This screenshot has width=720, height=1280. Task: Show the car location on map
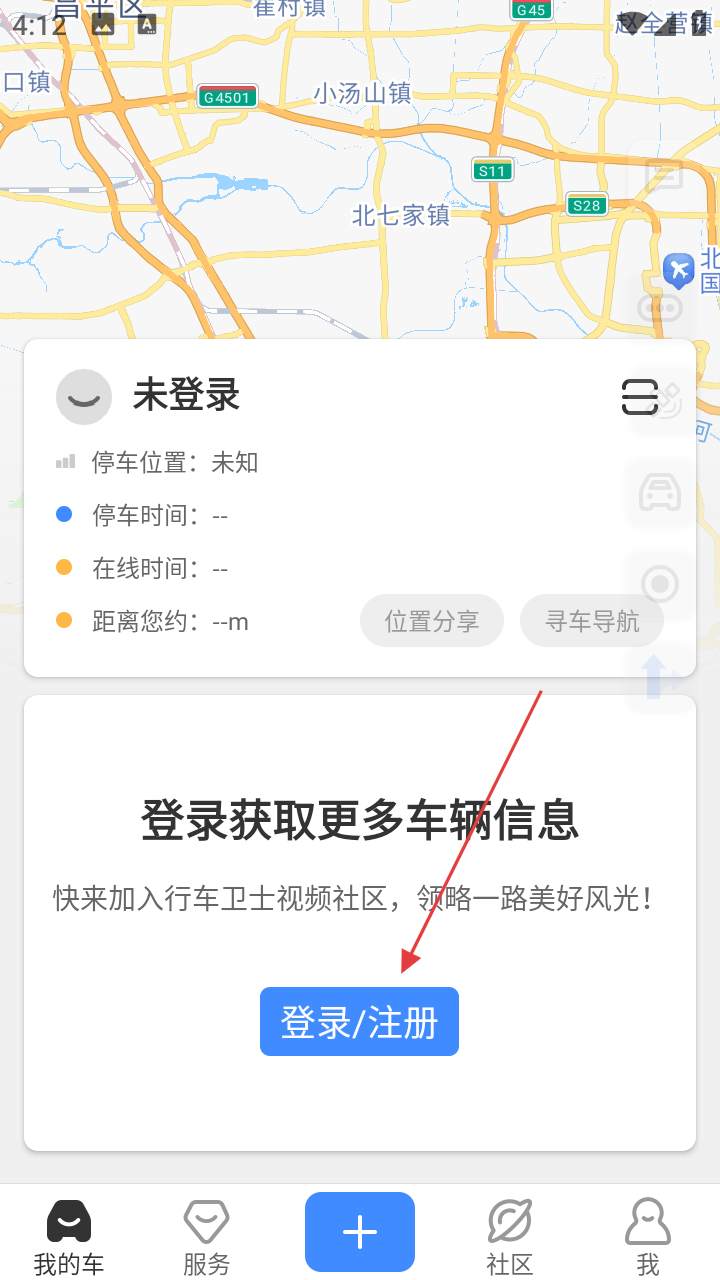660,493
